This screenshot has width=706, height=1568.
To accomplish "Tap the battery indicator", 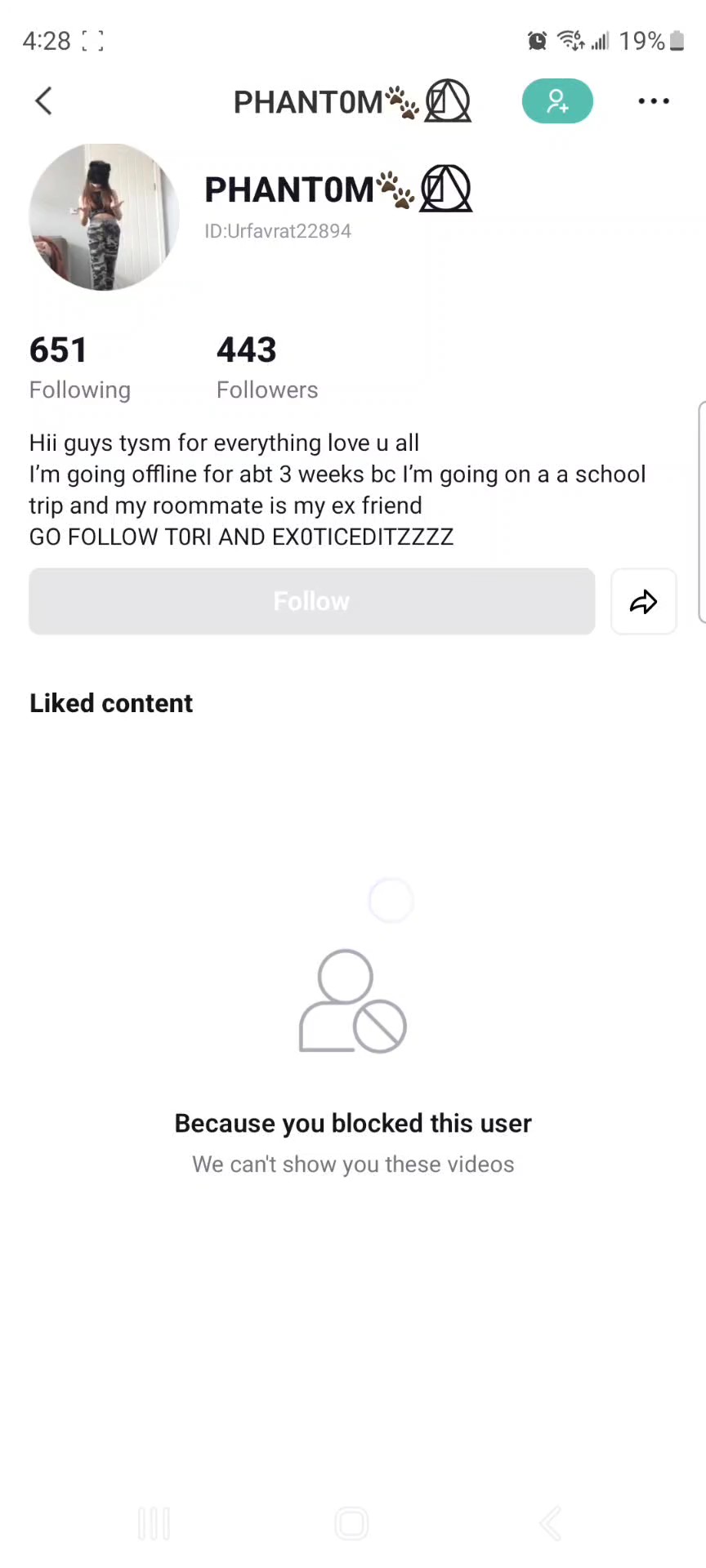I will (677, 41).
